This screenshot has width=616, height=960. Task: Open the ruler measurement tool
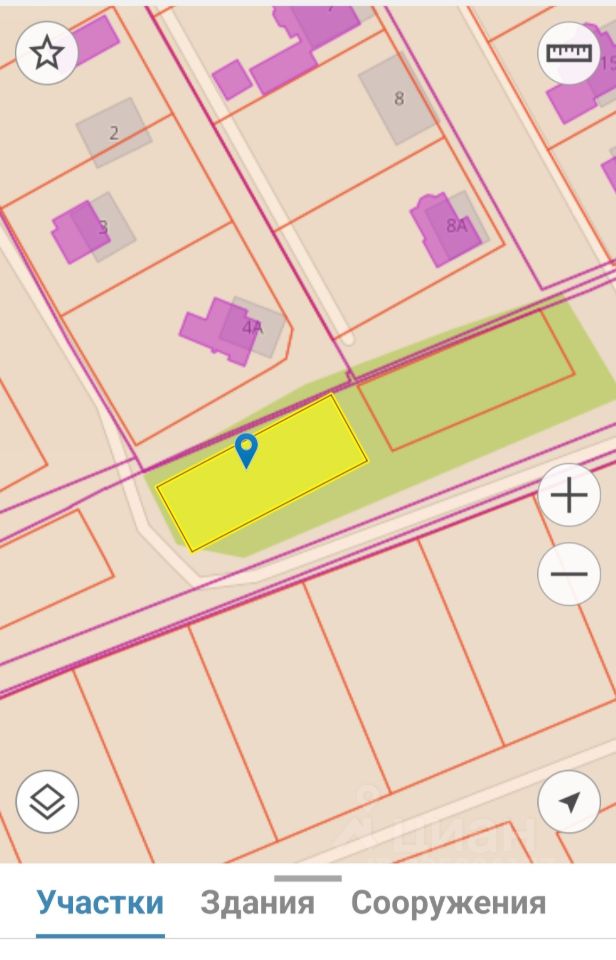click(x=569, y=53)
